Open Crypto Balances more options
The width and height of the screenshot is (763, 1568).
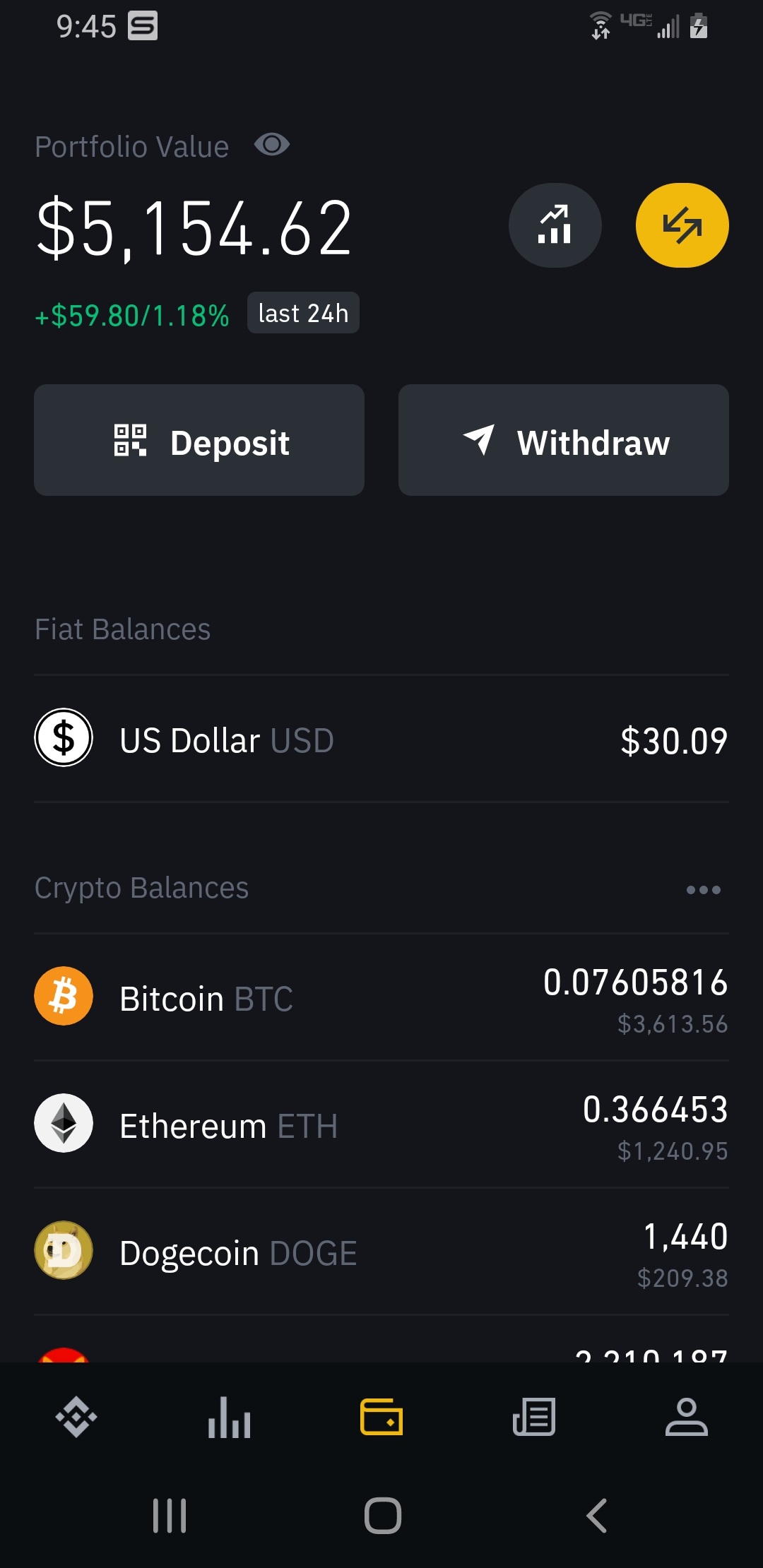tap(704, 890)
